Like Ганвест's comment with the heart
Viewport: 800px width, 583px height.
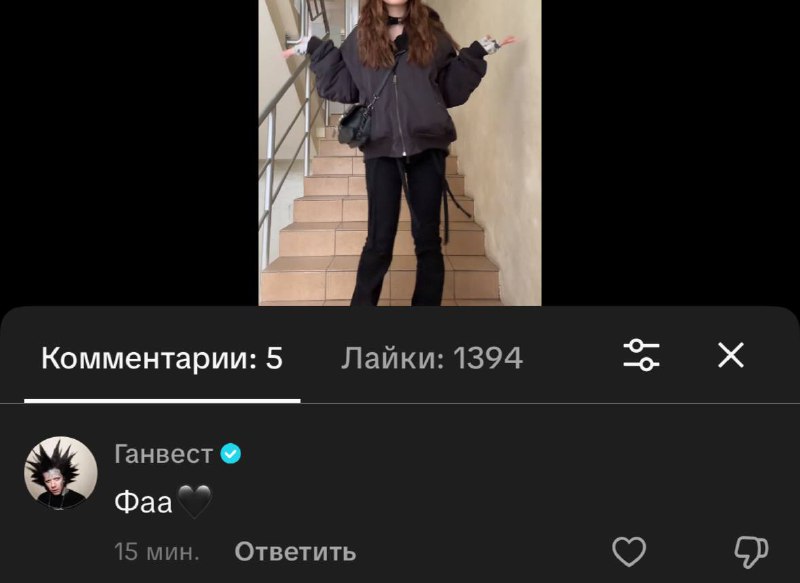[629, 551]
